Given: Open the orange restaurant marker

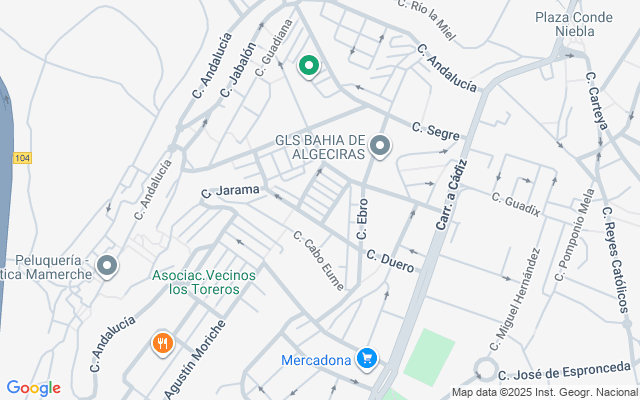Looking at the screenshot, I should tap(163, 344).
